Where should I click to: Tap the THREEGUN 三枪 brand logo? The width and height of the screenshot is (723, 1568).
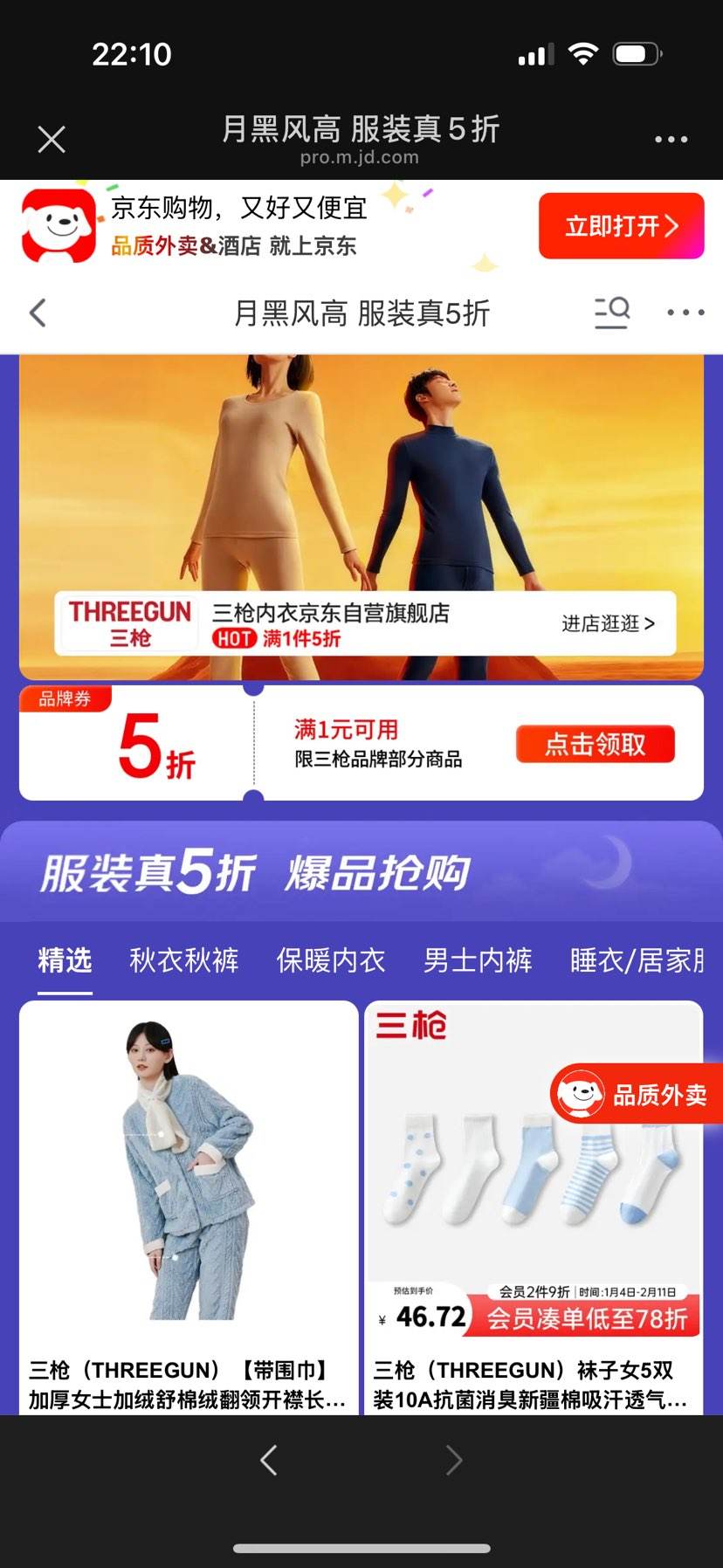click(128, 622)
